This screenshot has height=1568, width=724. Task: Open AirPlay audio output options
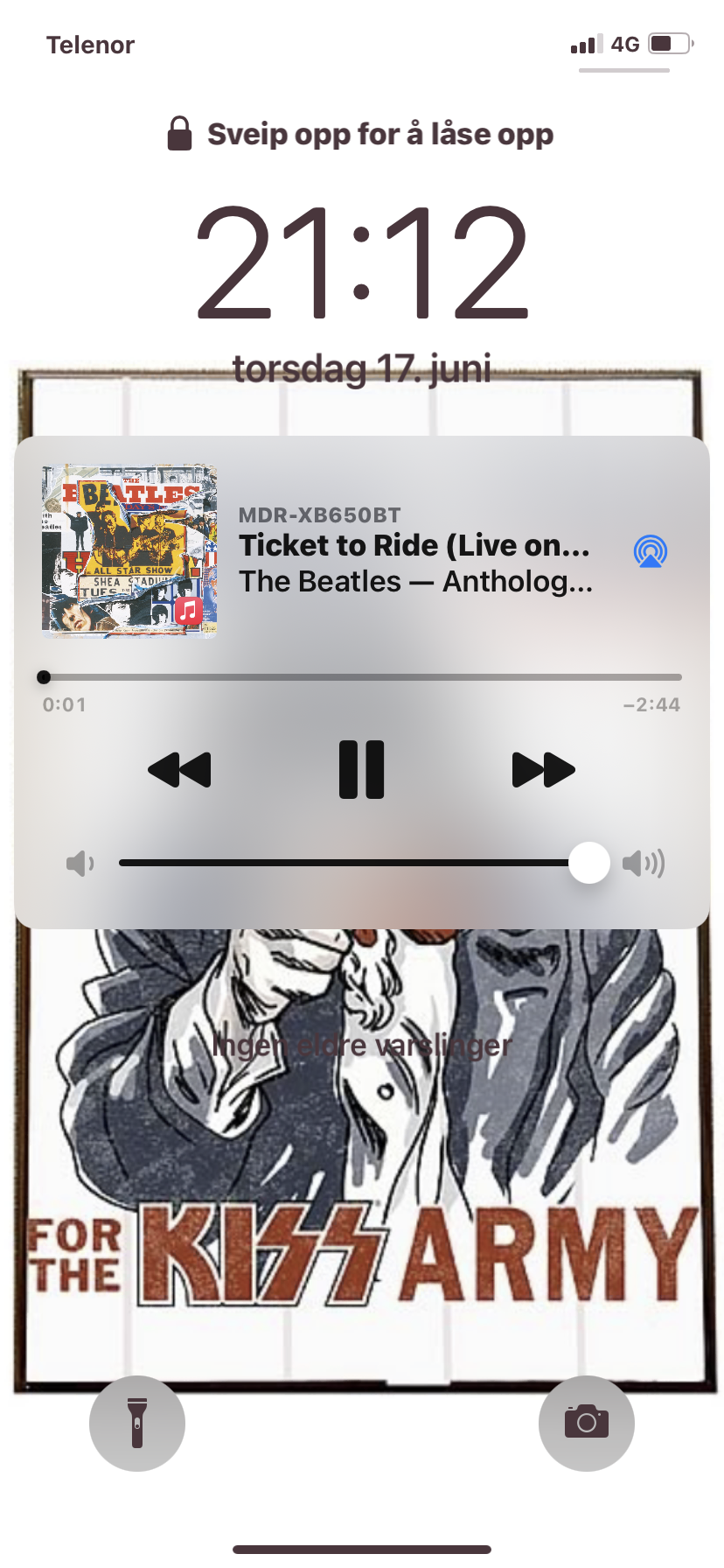(x=650, y=551)
